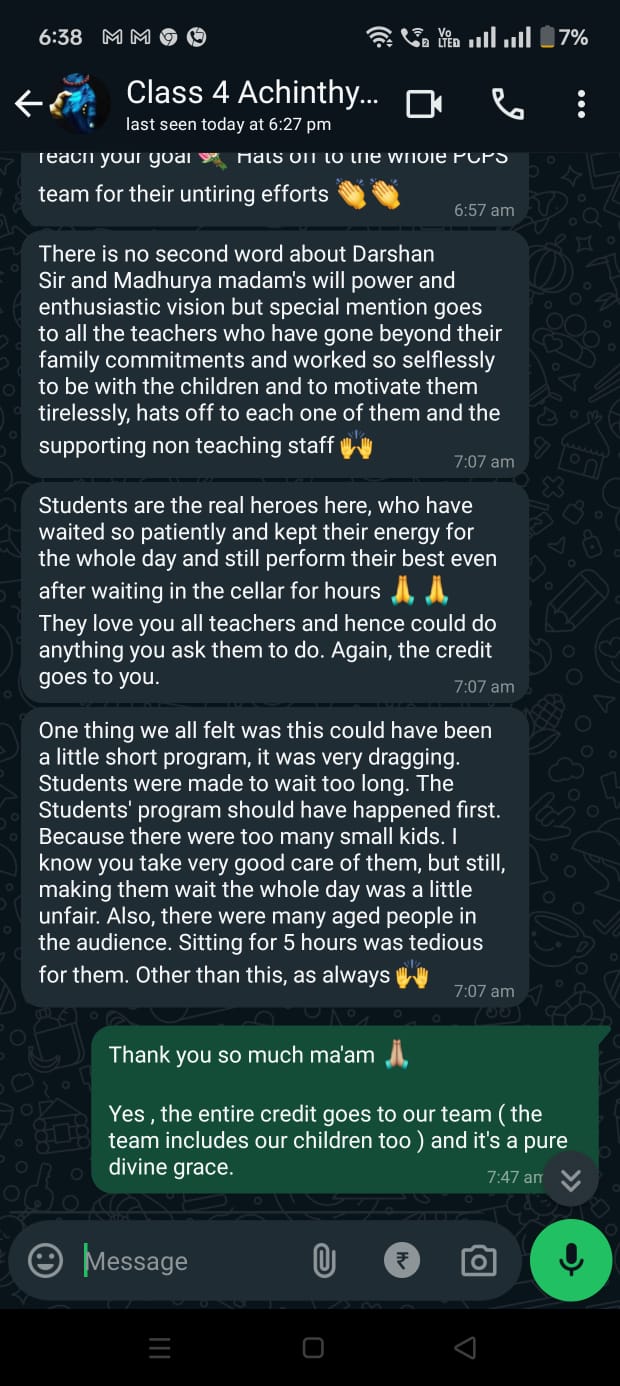Start a voice call
This screenshot has height=1386, width=620.
(x=507, y=104)
